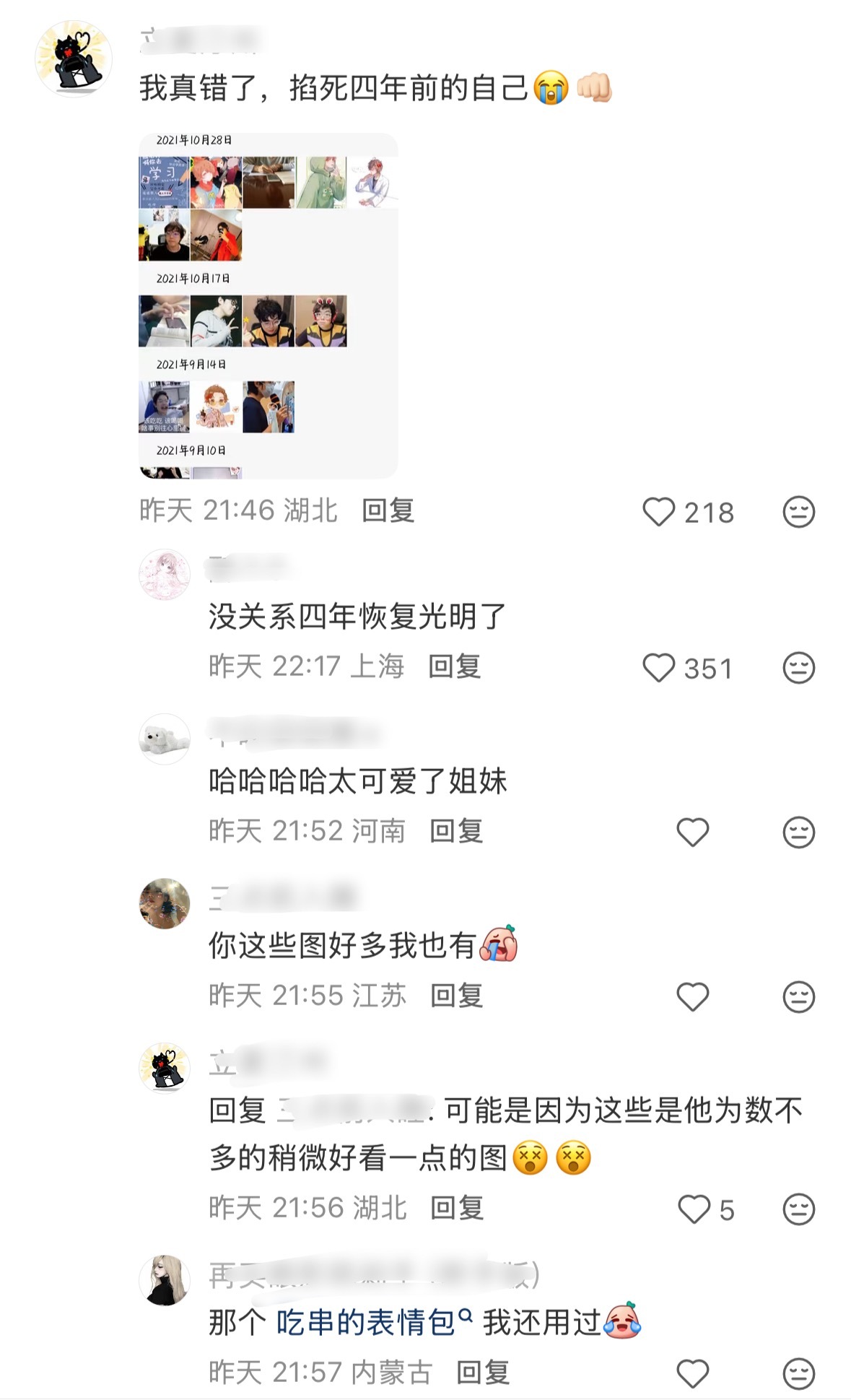Dislike the 21:57 内蒙古 comment
The image size is (851, 1400).
pos(798,1373)
